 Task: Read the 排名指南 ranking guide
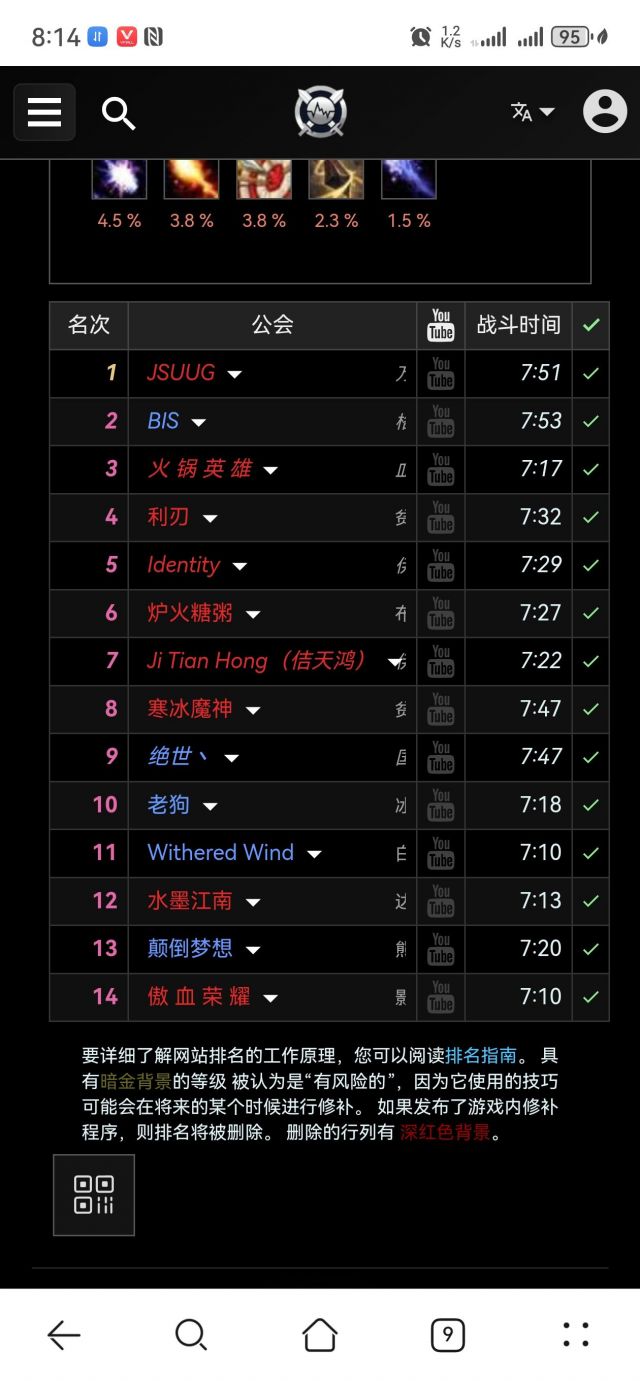(481, 1055)
